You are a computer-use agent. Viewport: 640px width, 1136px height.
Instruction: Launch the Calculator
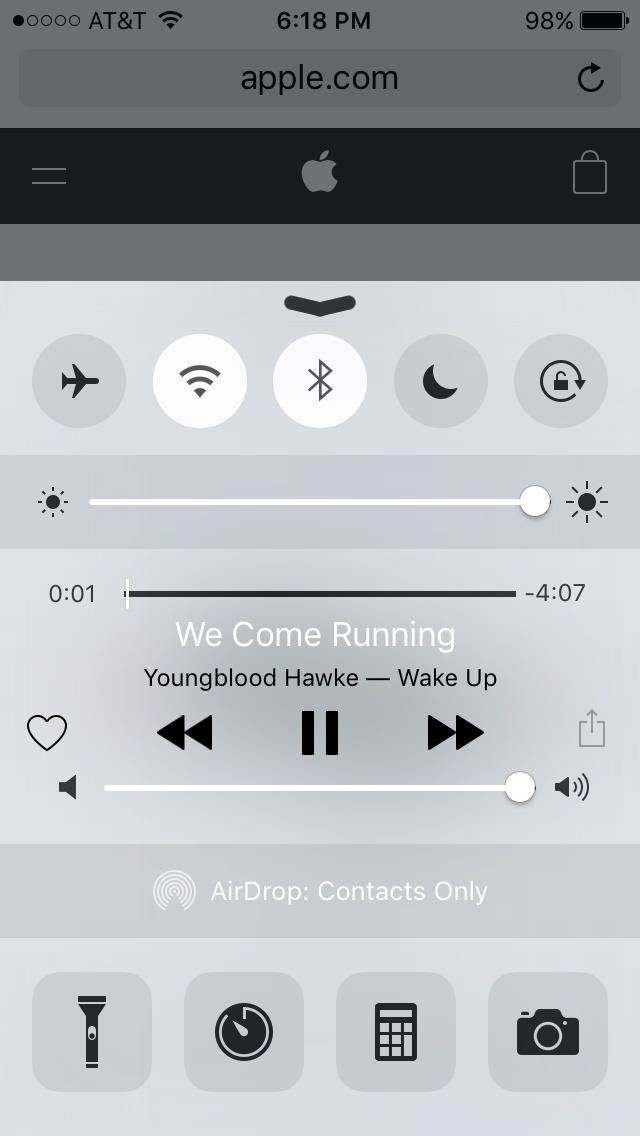396,1031
